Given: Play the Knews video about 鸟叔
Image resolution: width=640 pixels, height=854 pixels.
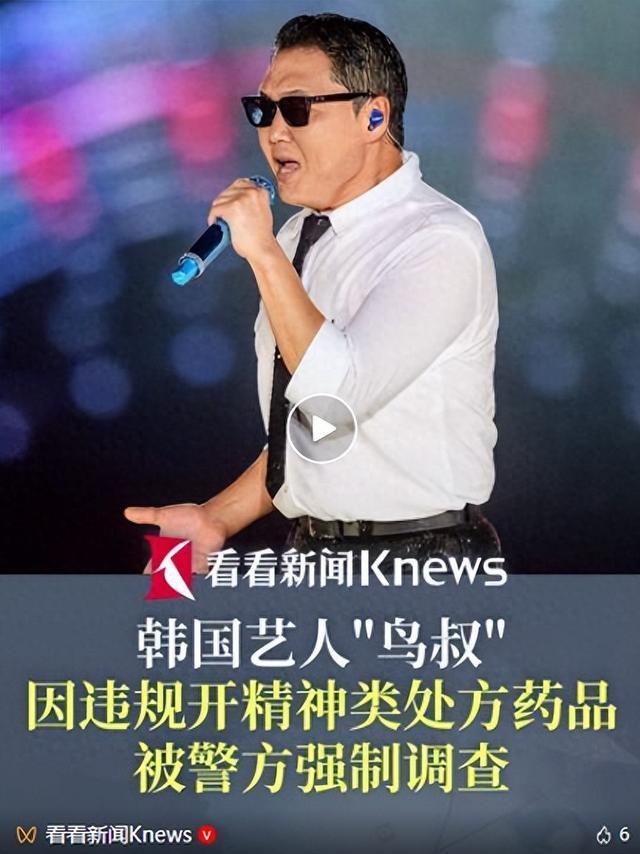Looking at the screenshot, I should pyautogui.click(x=321, y=428).
